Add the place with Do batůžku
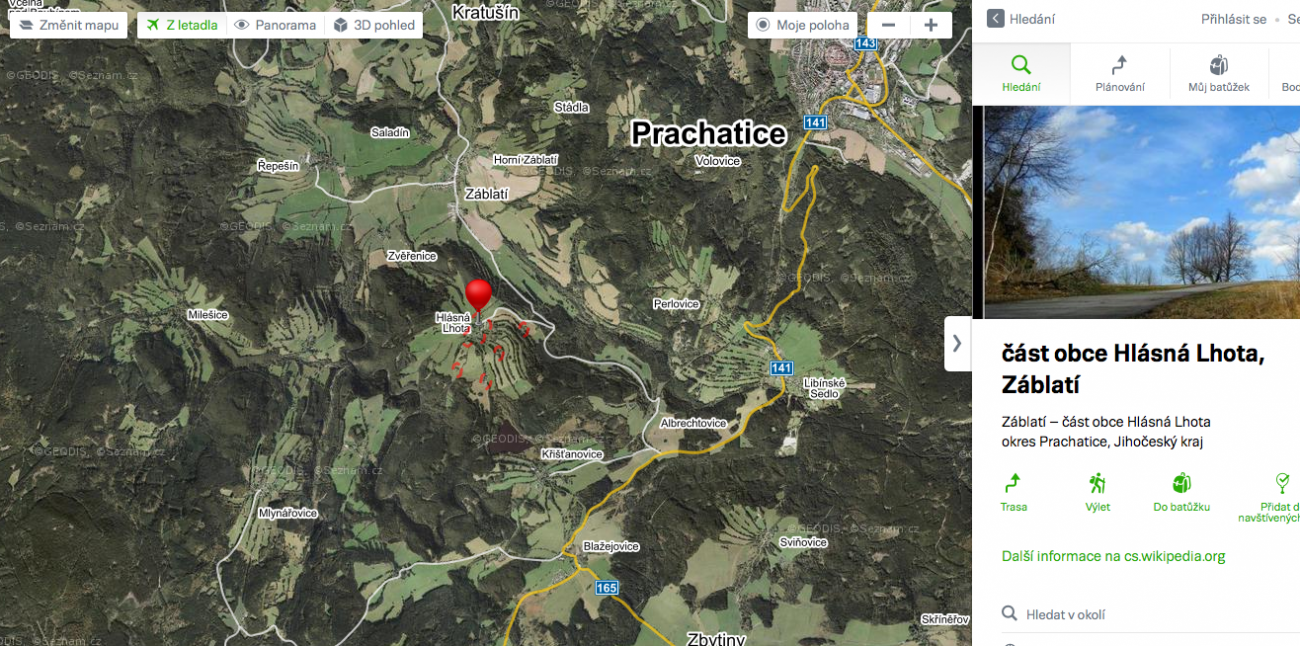 pos(1181,493)
